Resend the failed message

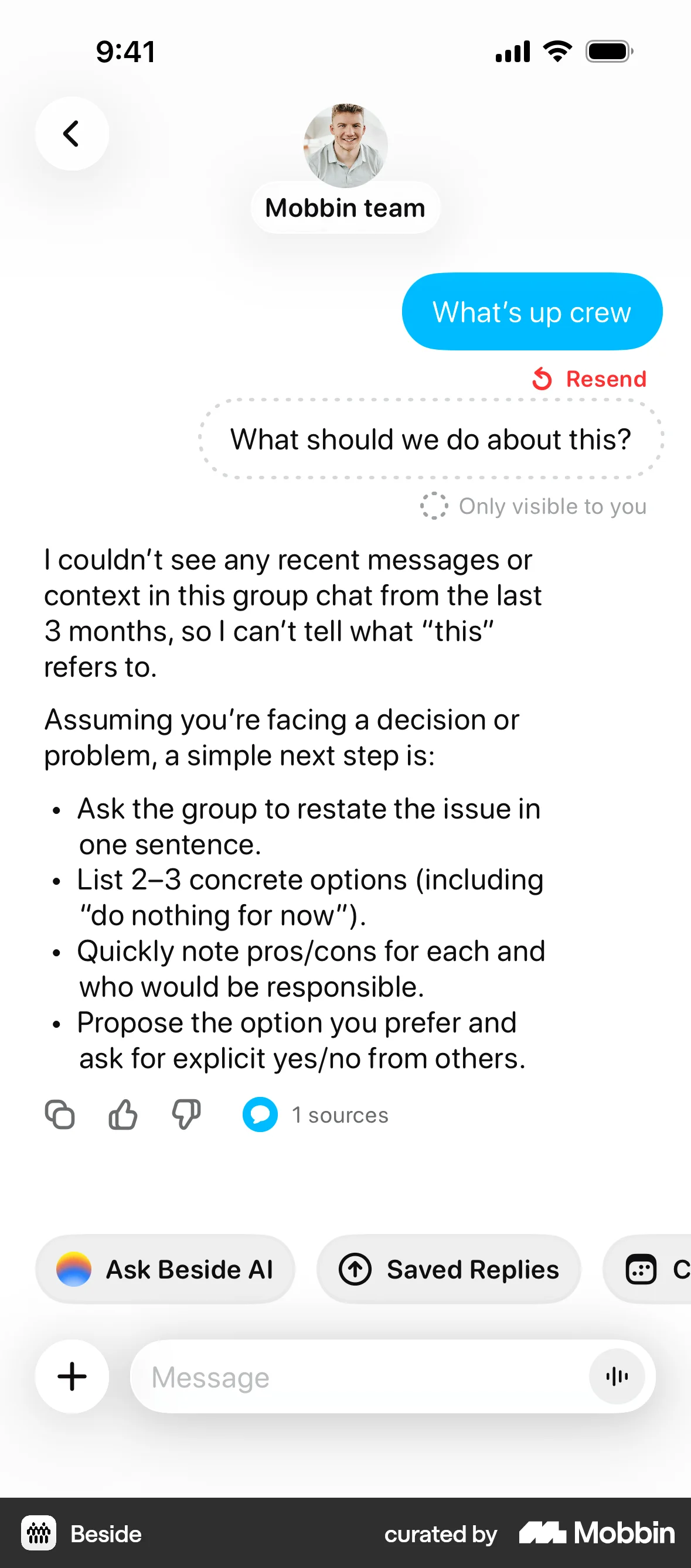(586, 379)
